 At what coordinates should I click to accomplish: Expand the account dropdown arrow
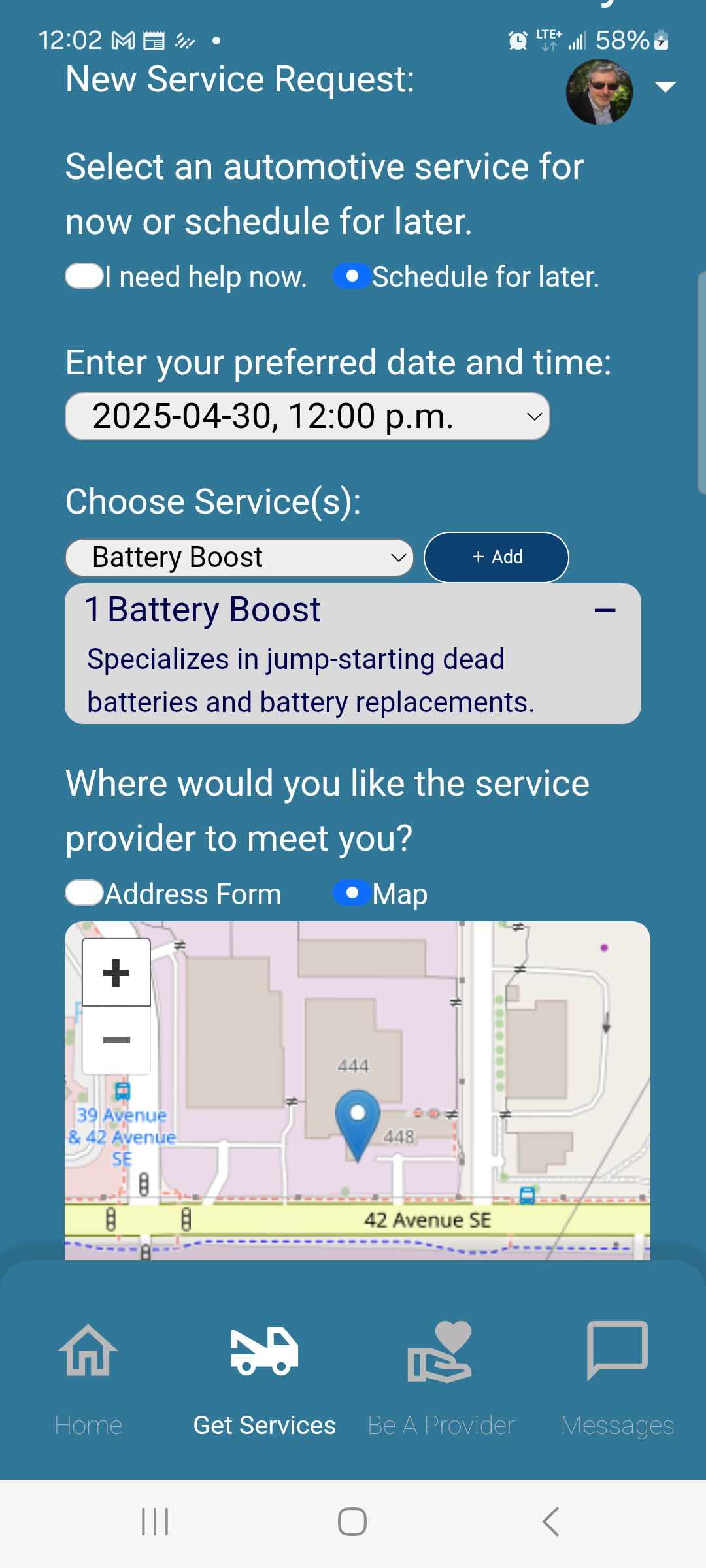[665, 87]
